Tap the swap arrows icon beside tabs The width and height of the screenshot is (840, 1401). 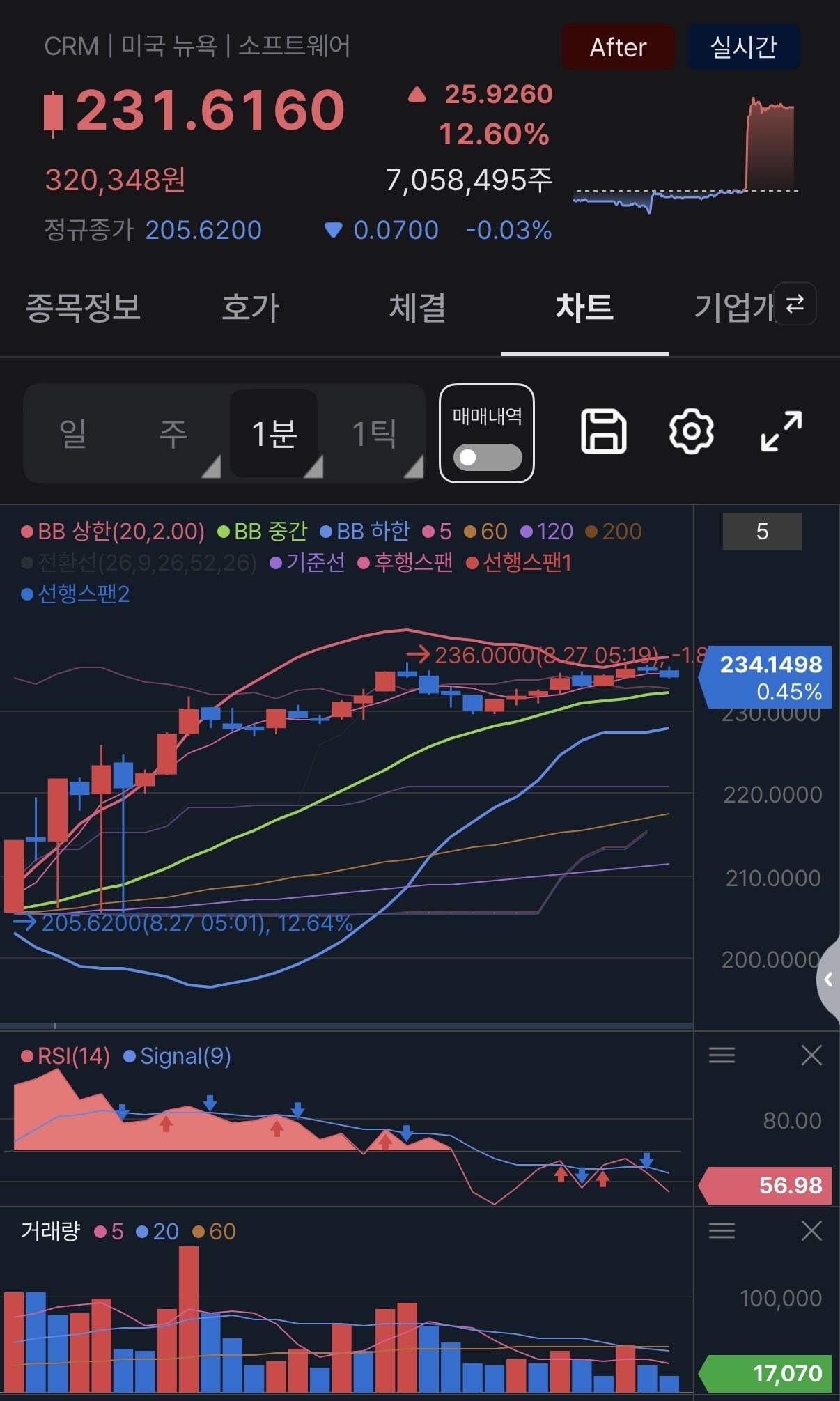[795, 304]
